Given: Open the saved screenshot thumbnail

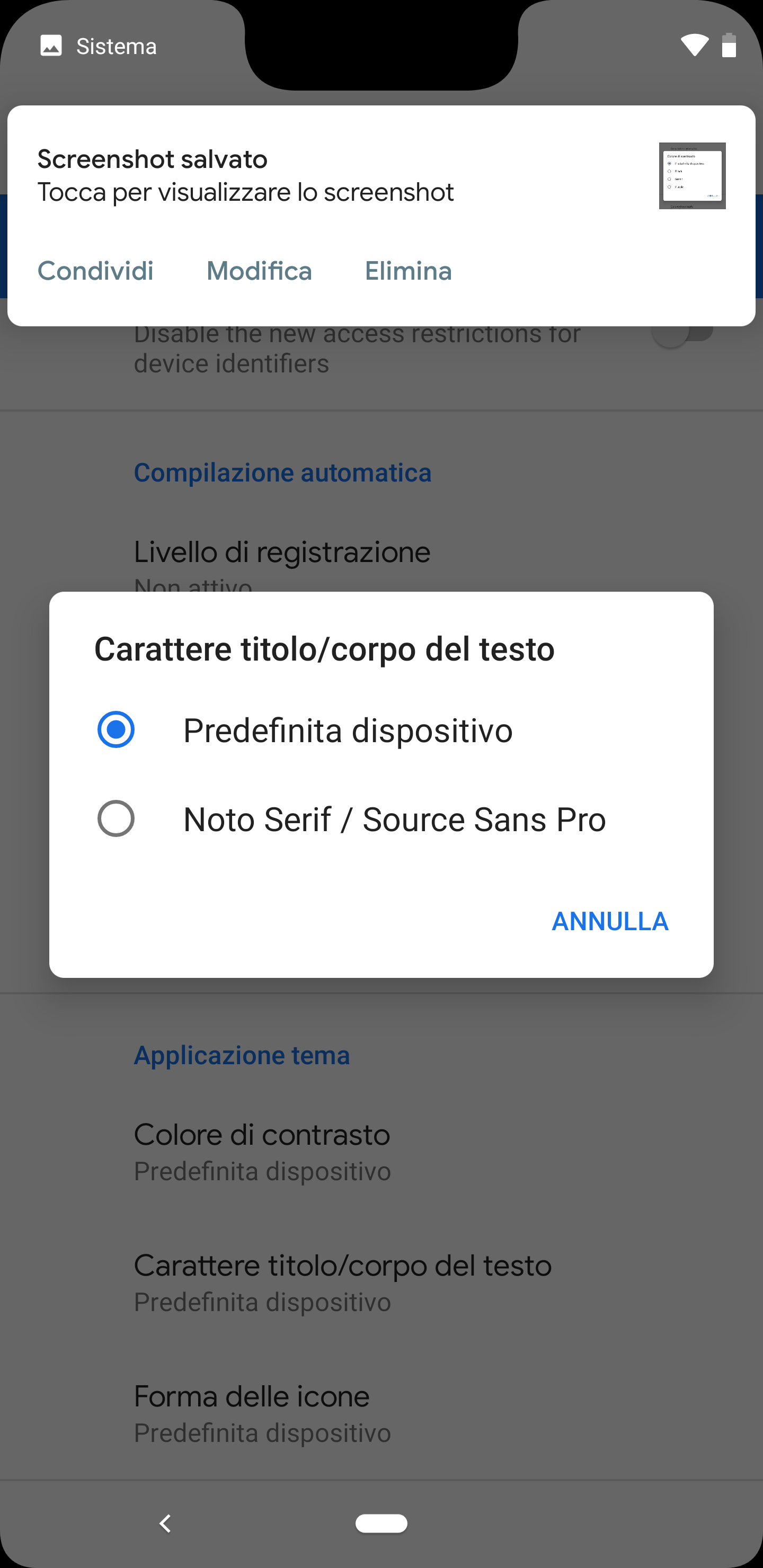Looking at the screenshot, I should pyautogui.click(x=692, y=176).
